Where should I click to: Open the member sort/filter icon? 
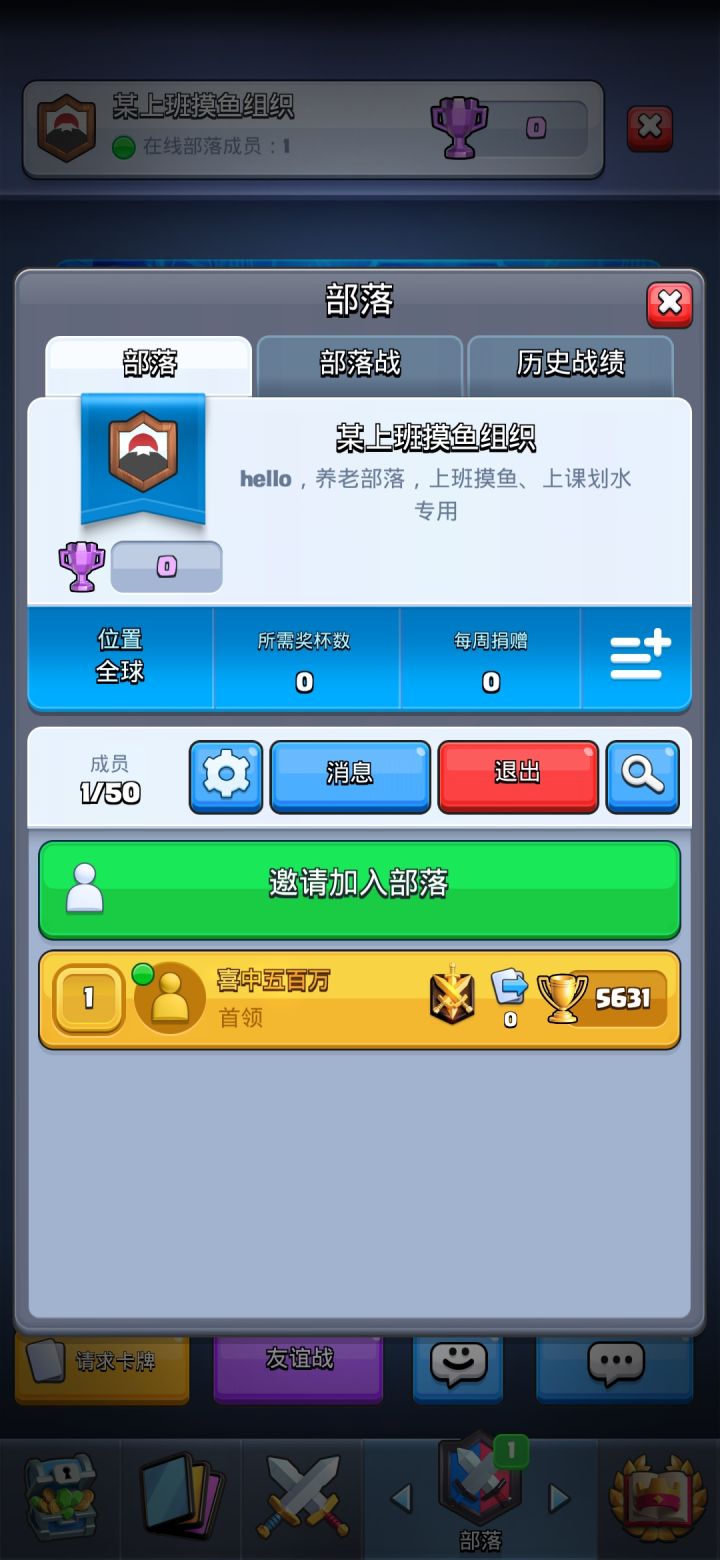pyautogui.click(x=637, y=657)
